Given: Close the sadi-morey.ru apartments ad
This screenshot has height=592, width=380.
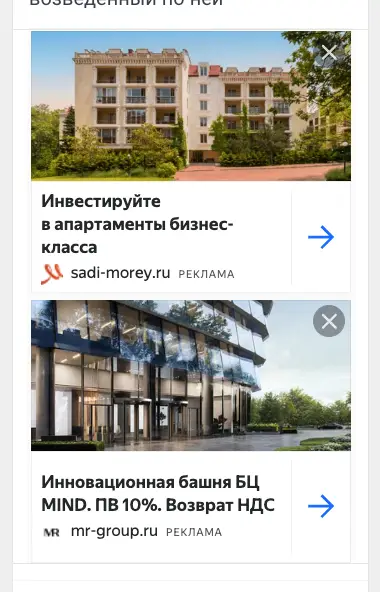Looking at the screenshot, I should click(329, 52).
